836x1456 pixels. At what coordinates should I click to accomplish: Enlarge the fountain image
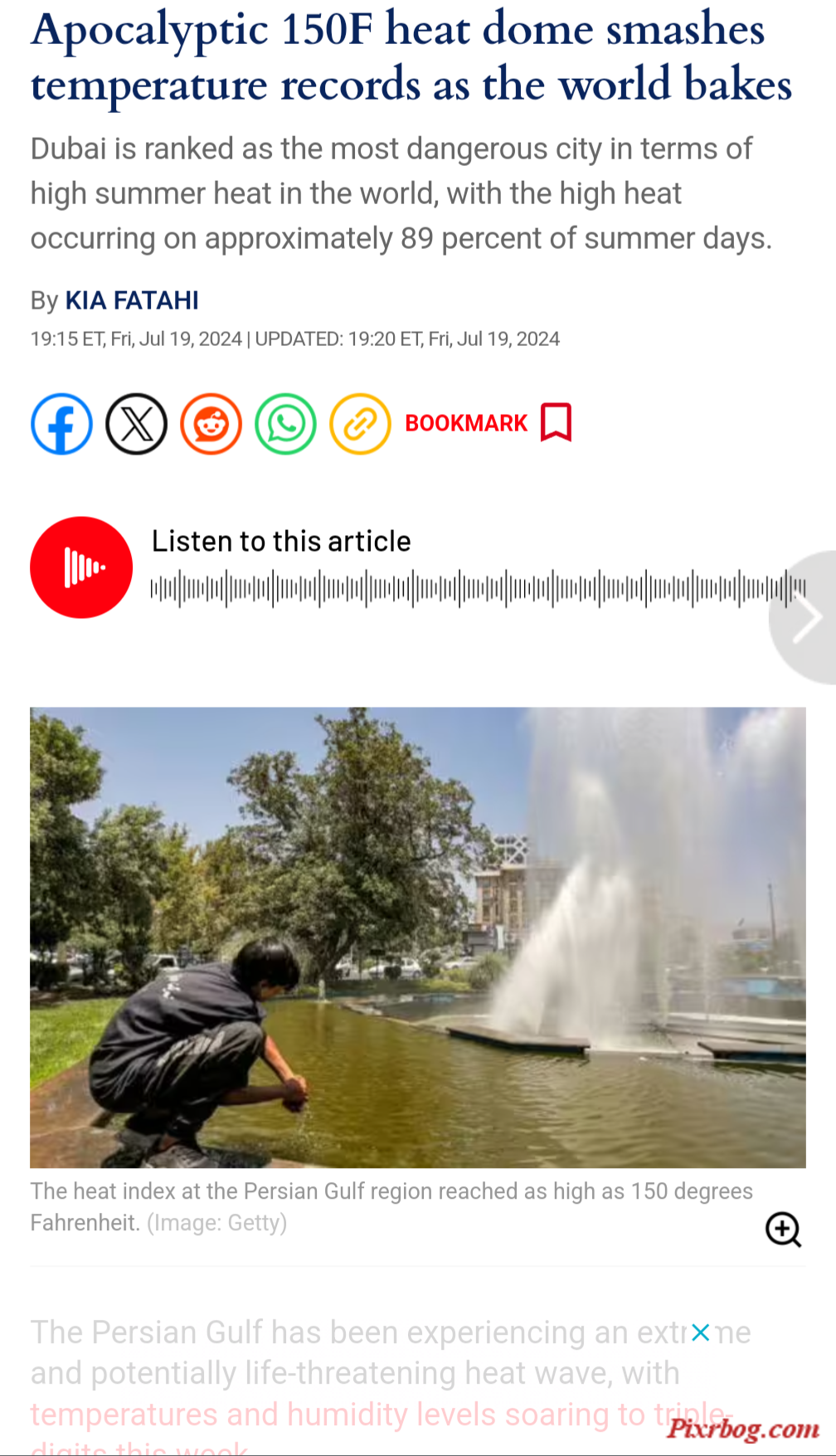pos(782,1229)
